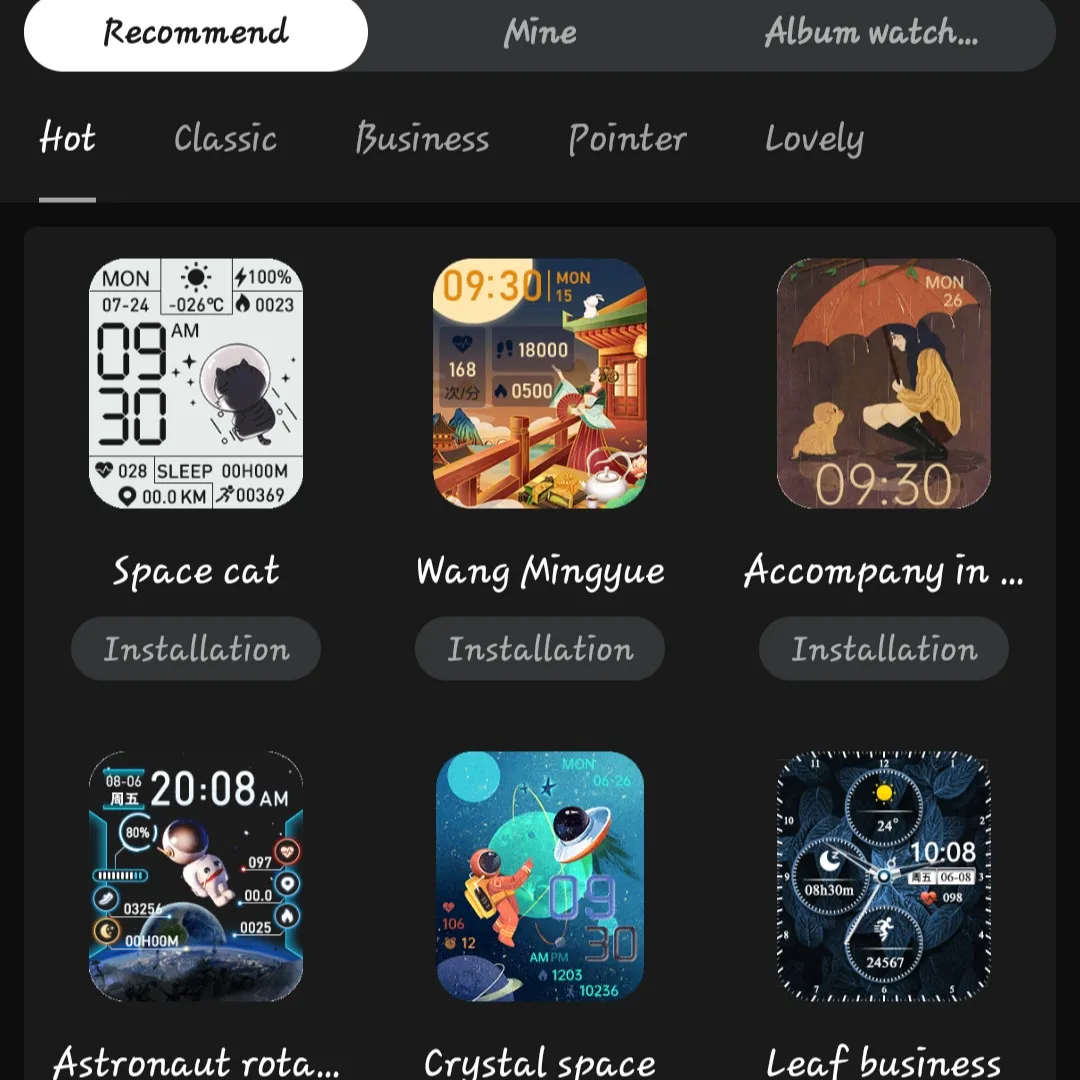1080x1080 pixels.
Task: Switch to the Mine tab
Action: [x=540, y=32]
